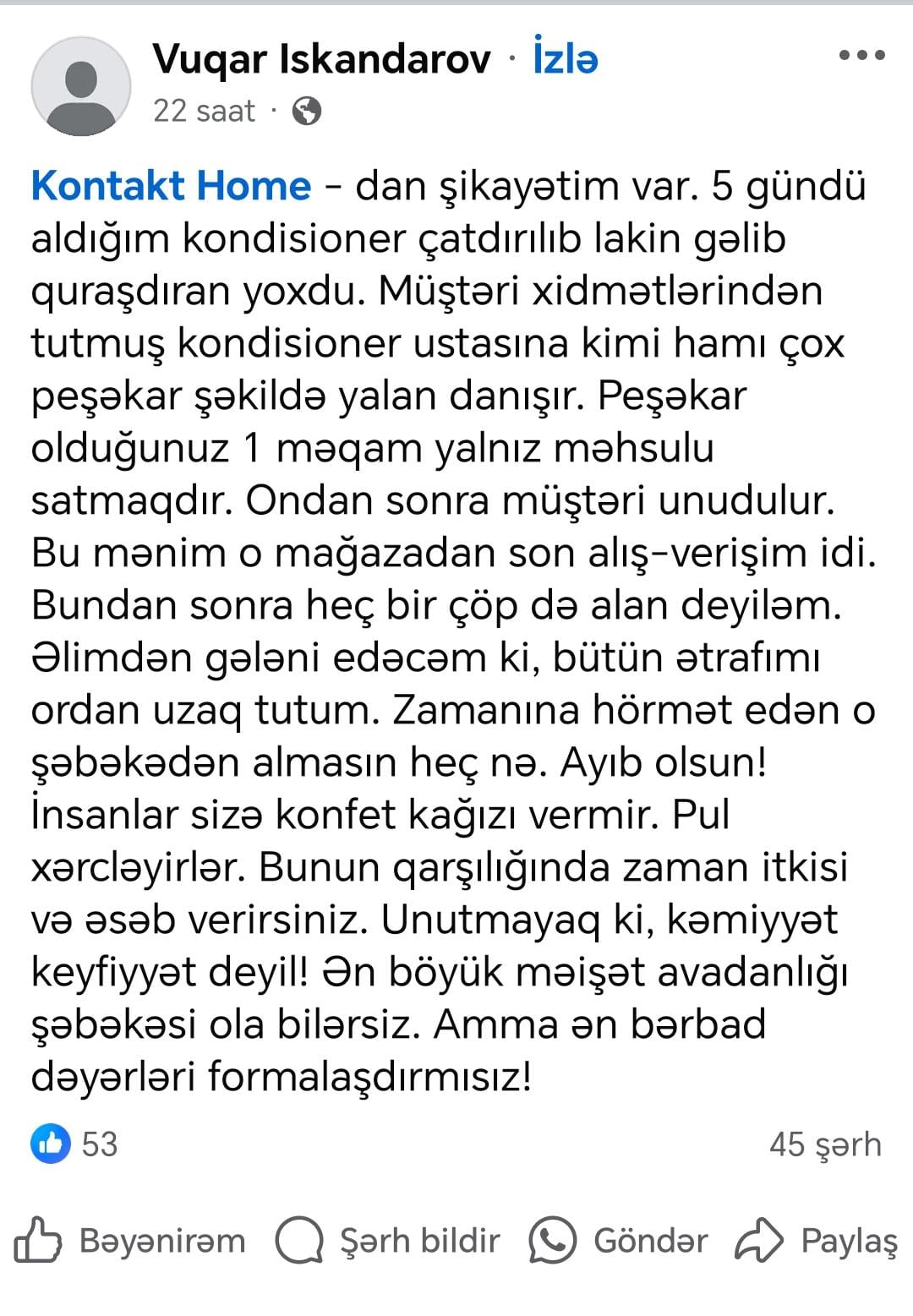913x1316 pixels.
Task: Open Vuqar Iskandarov's profile picture
Action: [x=81, y=85]
